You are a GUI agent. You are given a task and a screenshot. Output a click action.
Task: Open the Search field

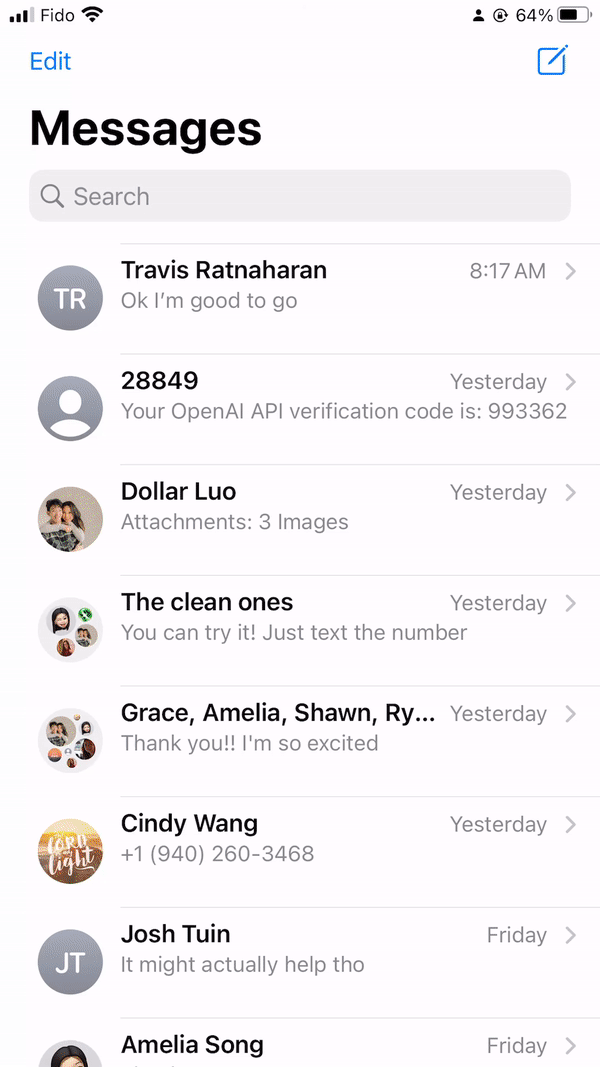299,196
